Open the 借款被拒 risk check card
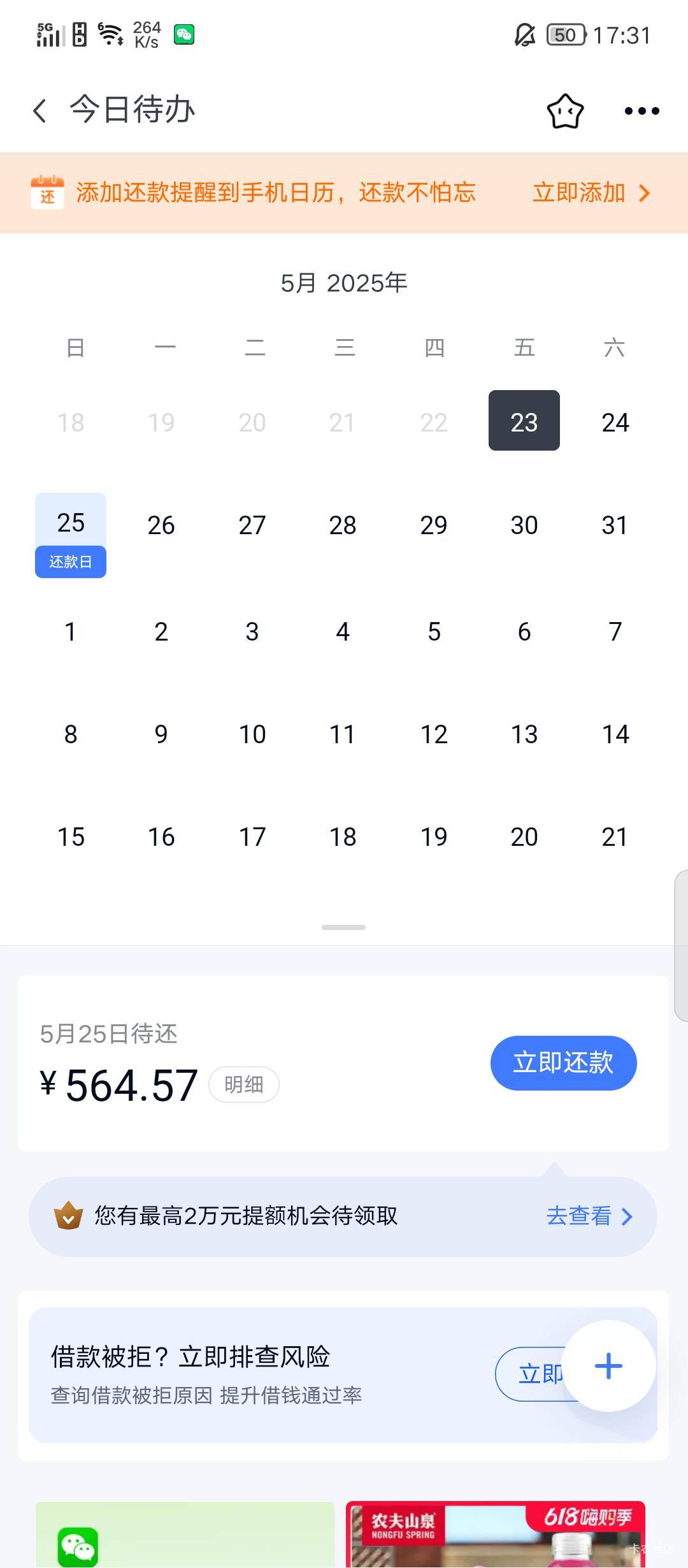The image size is (688, 1568). tap(343, 1375)
